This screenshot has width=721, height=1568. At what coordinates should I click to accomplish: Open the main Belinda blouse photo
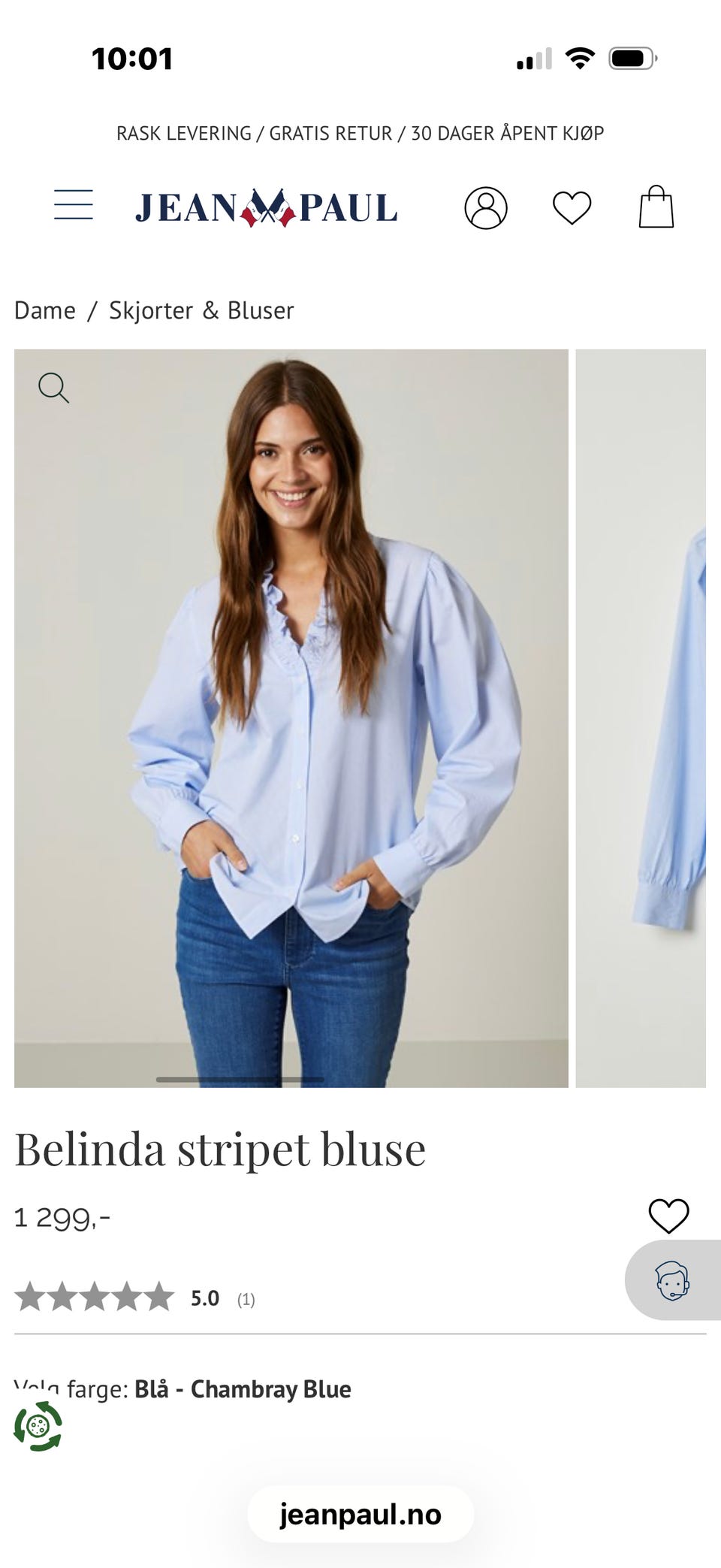(291, 718)
